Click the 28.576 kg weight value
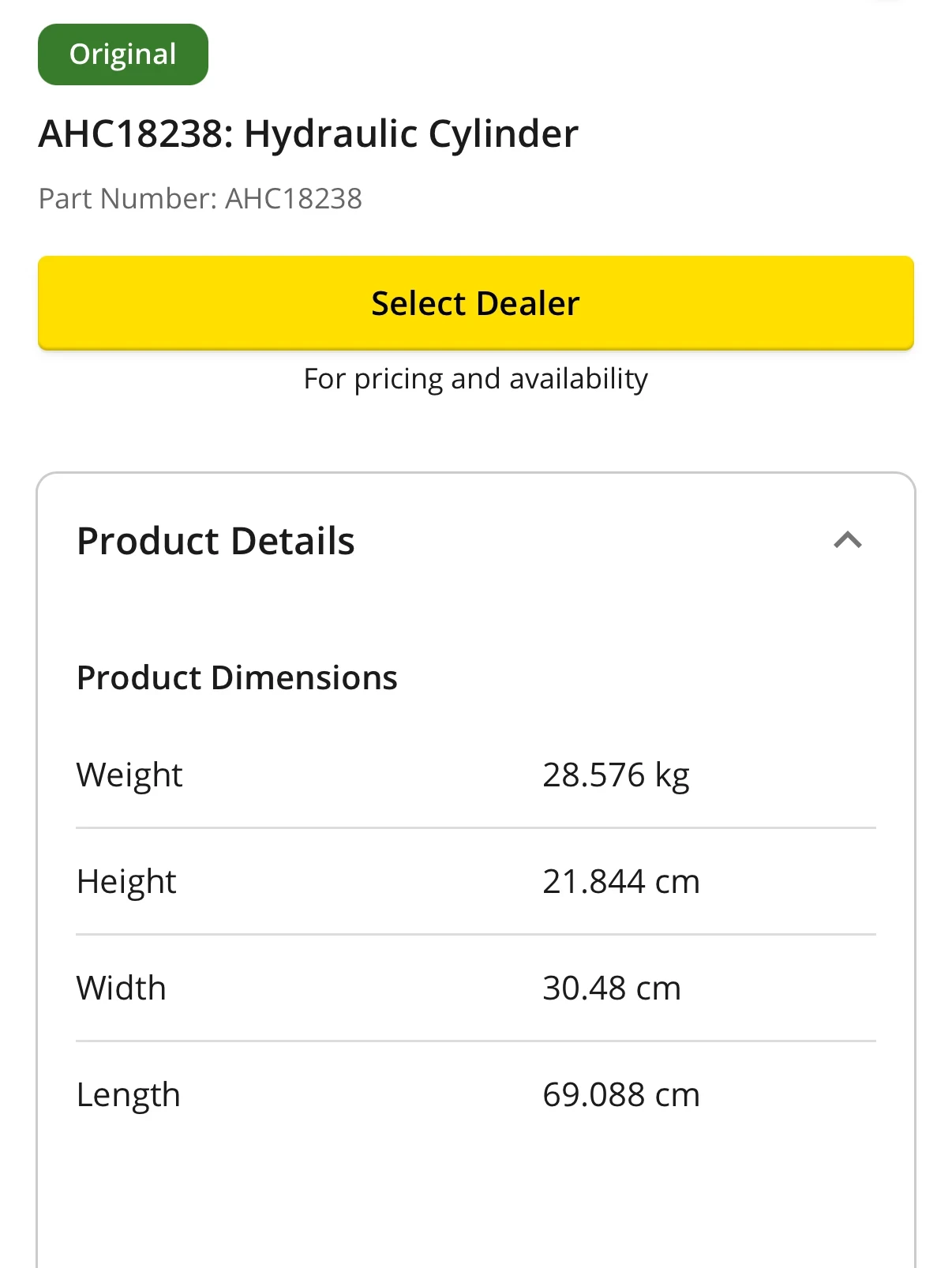The image size is (952, 1268). tap(617, 775)
